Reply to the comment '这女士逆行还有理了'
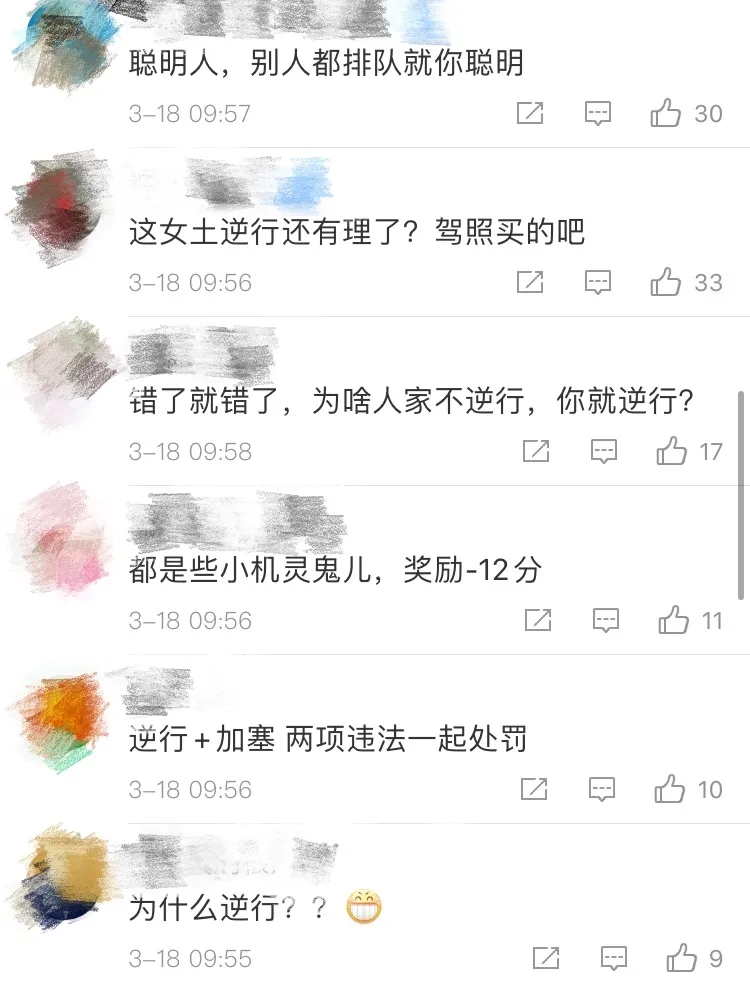The height and width of the screenshot is (990, 750). pos(598,282)
